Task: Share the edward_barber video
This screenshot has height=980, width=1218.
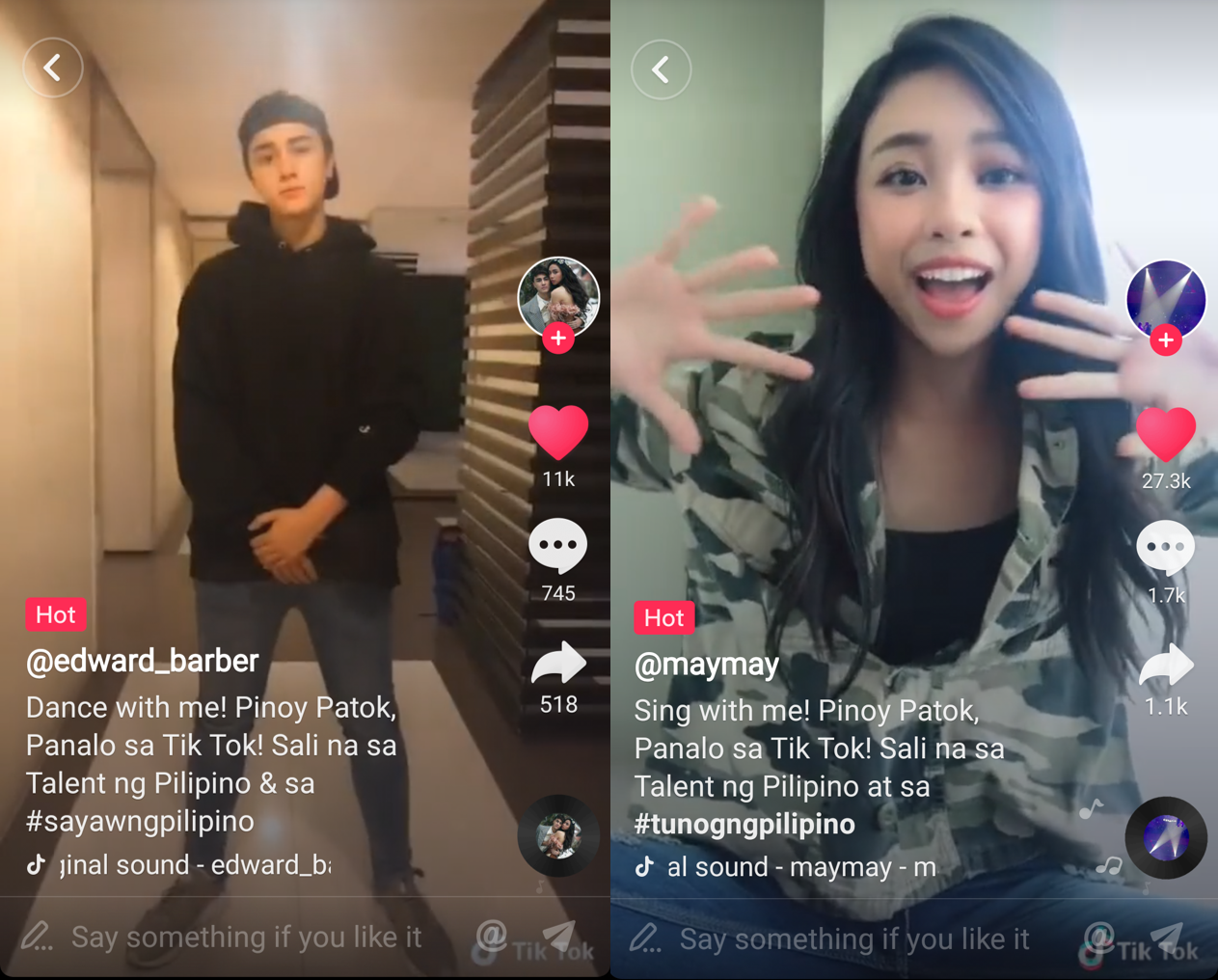Action: (x=558, y=664)
